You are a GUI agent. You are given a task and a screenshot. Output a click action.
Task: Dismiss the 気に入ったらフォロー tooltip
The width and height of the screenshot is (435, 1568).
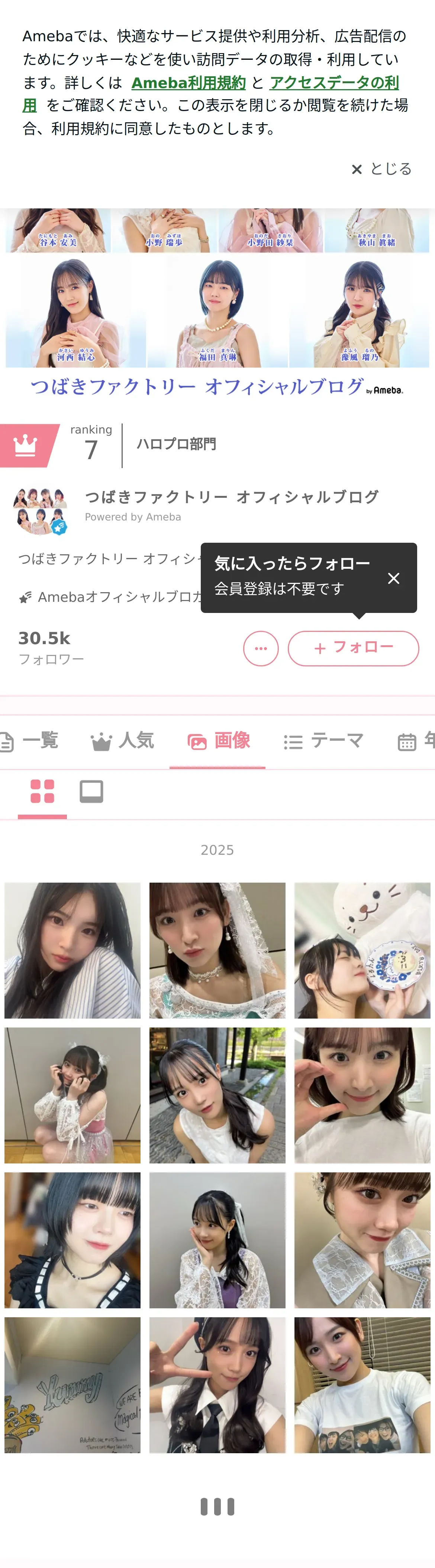[394, 578]
